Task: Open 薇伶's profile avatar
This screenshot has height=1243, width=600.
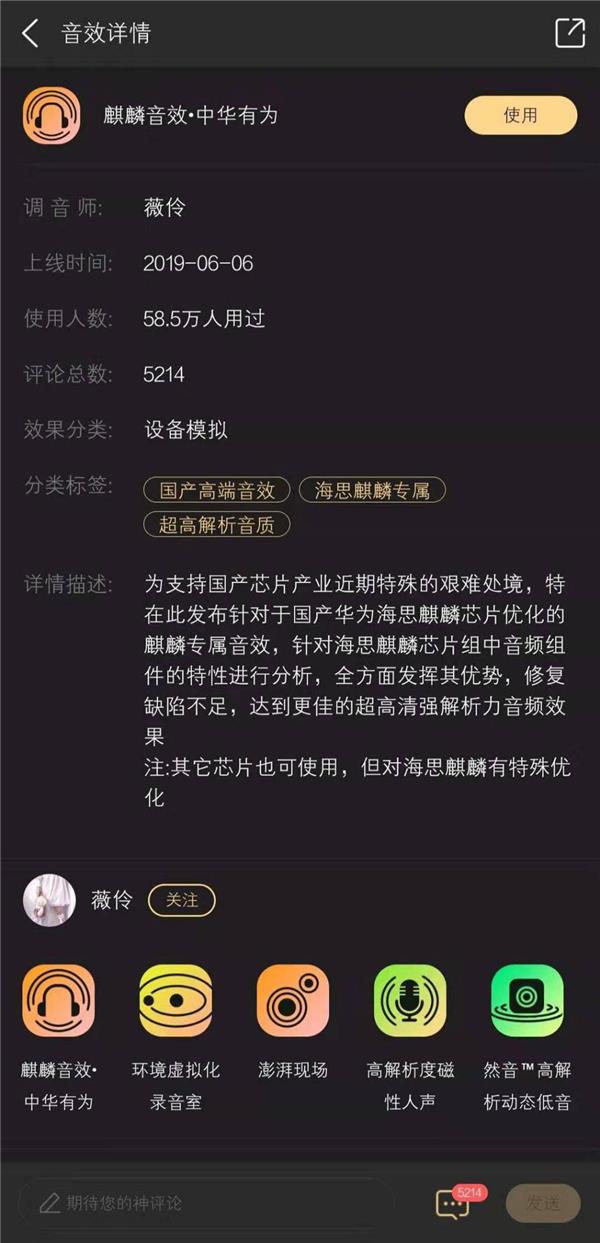Action: pos(49,900)
